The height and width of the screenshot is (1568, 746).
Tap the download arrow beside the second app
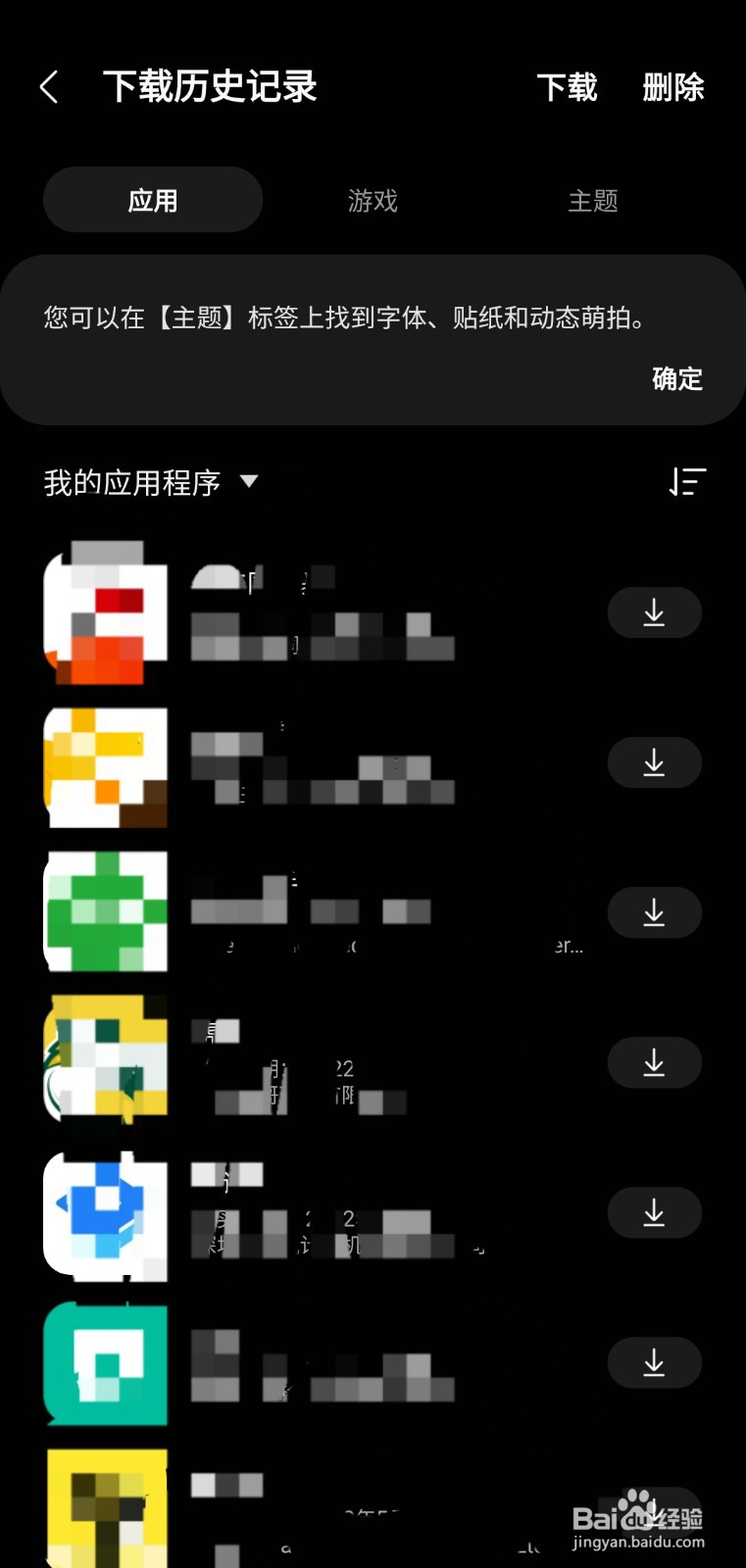(654, 762)
